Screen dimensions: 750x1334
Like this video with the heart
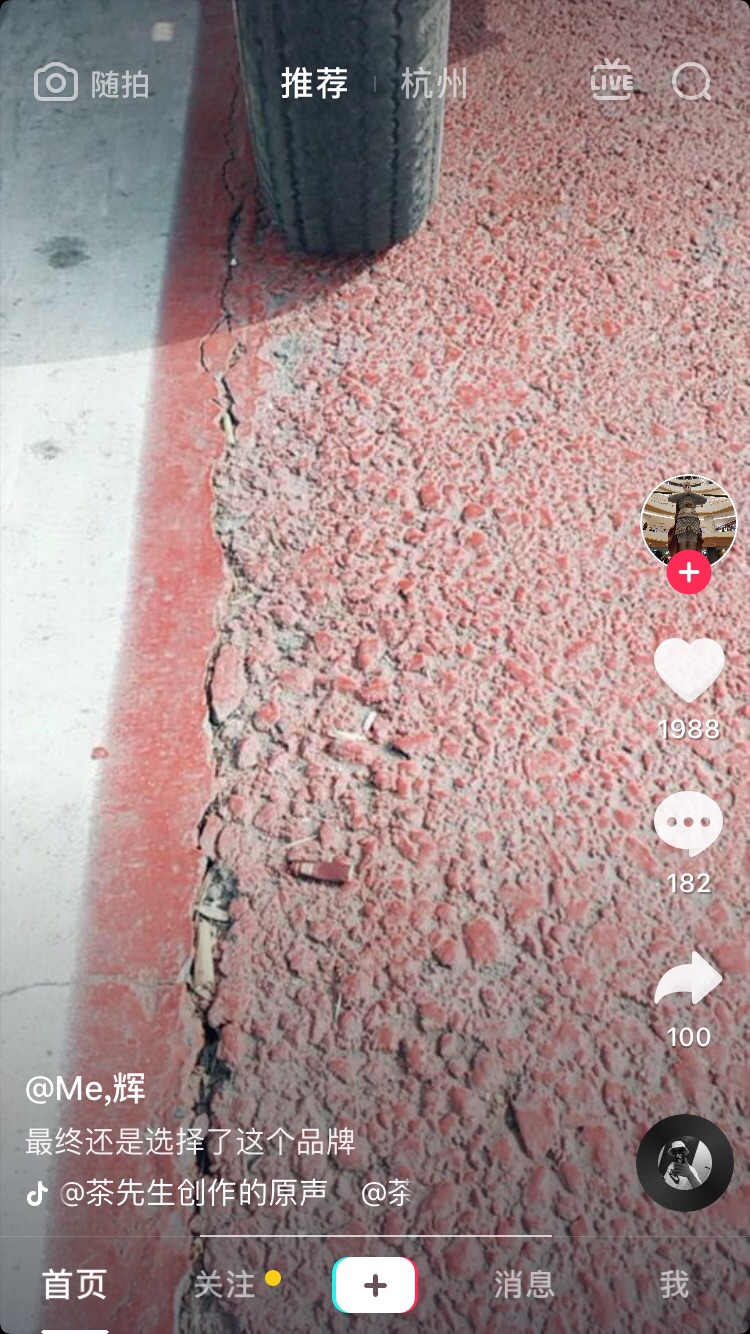click(x=688, y=670)
